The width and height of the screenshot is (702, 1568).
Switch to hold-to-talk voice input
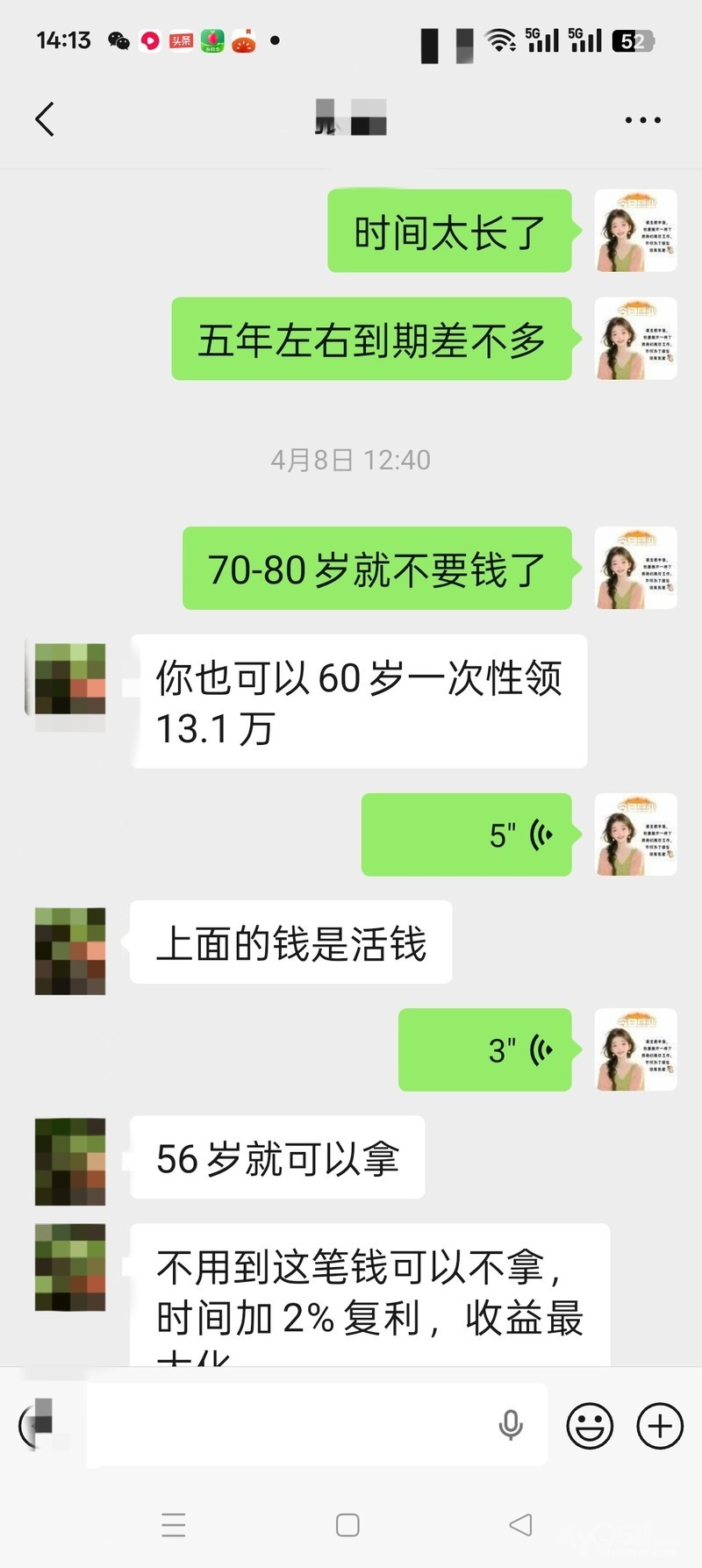pyautogui.click(x=39, y=1425)
